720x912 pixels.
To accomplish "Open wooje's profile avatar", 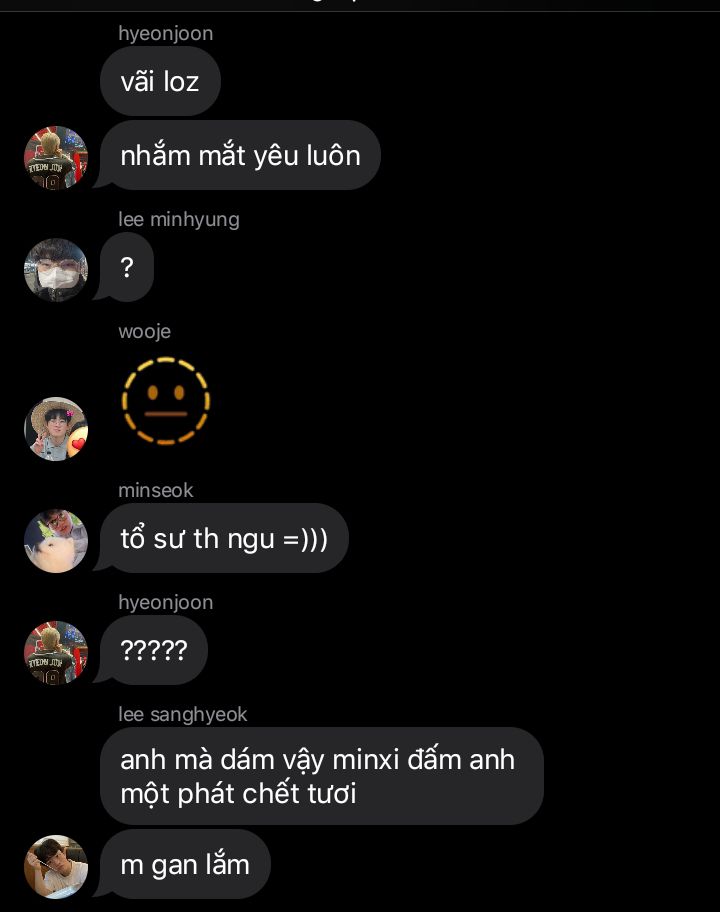I will [56, 429].
